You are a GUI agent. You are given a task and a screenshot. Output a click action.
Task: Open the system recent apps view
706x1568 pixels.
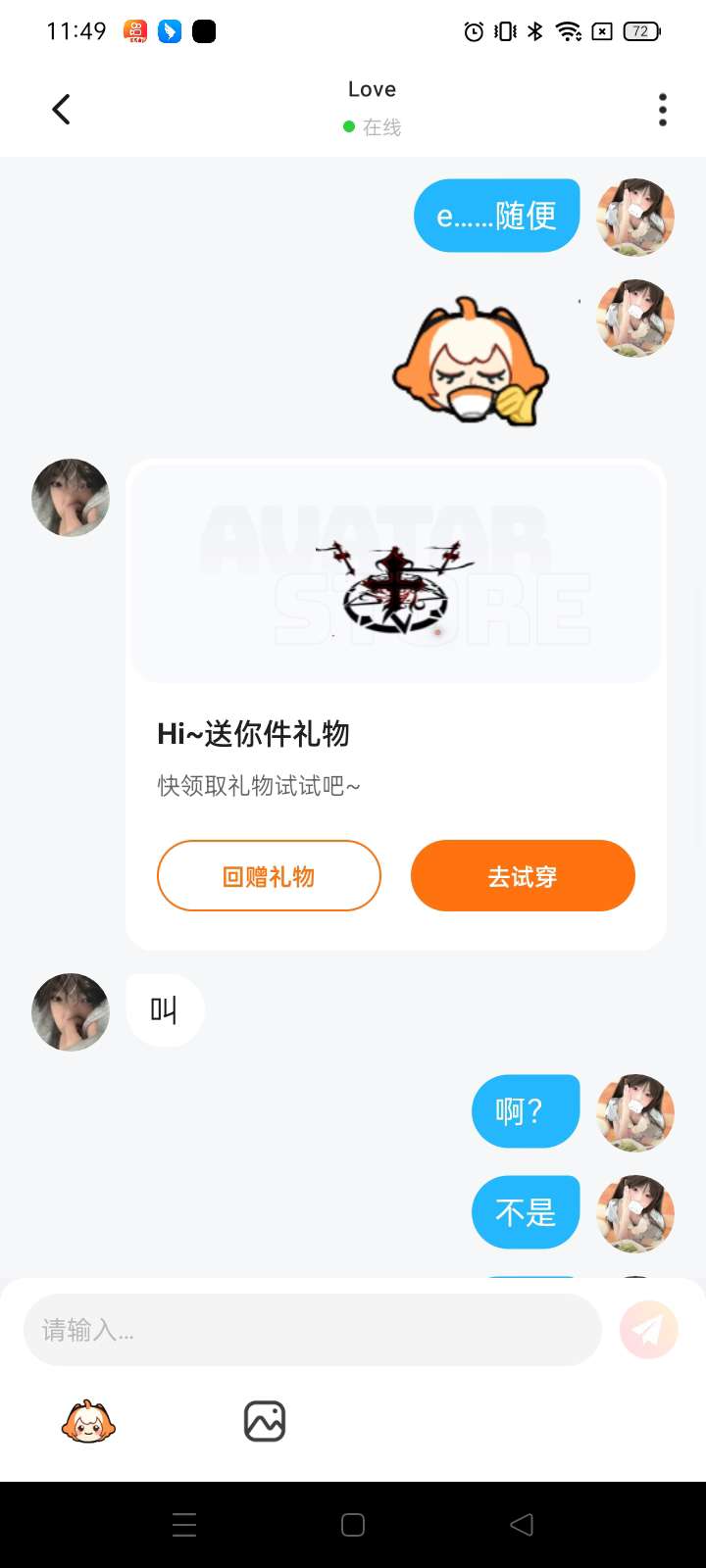184,1525
